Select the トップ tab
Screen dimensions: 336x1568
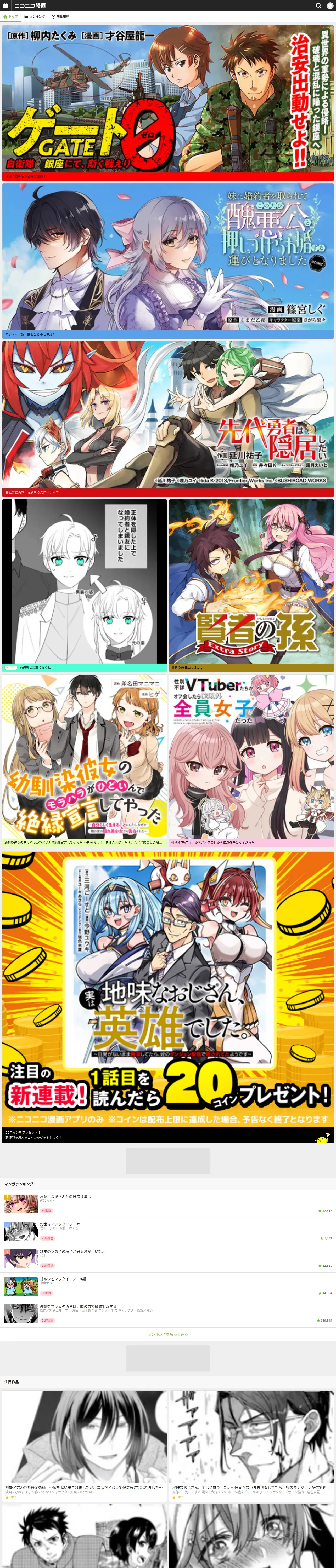coord(11,16)
